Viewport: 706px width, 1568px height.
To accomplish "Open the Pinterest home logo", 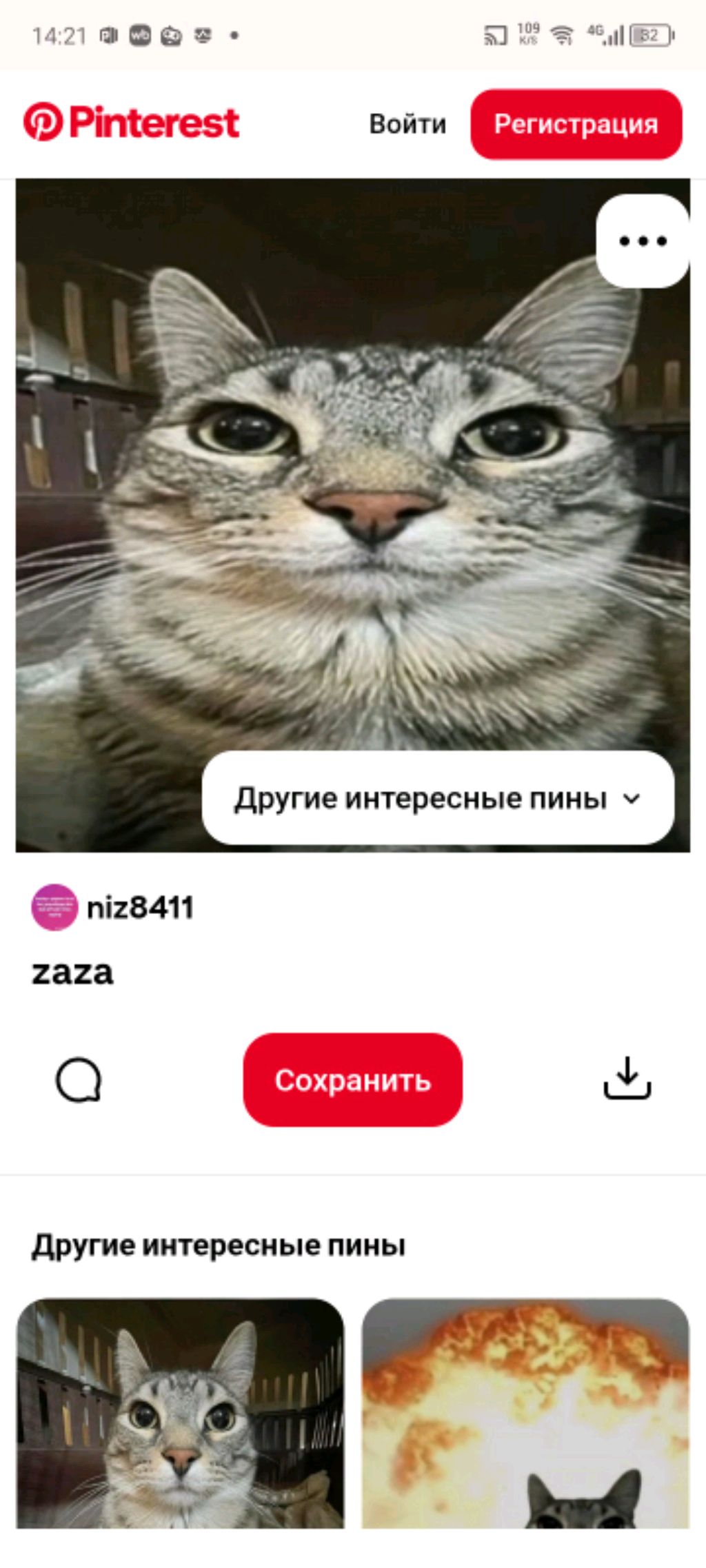I will (131, 123).
